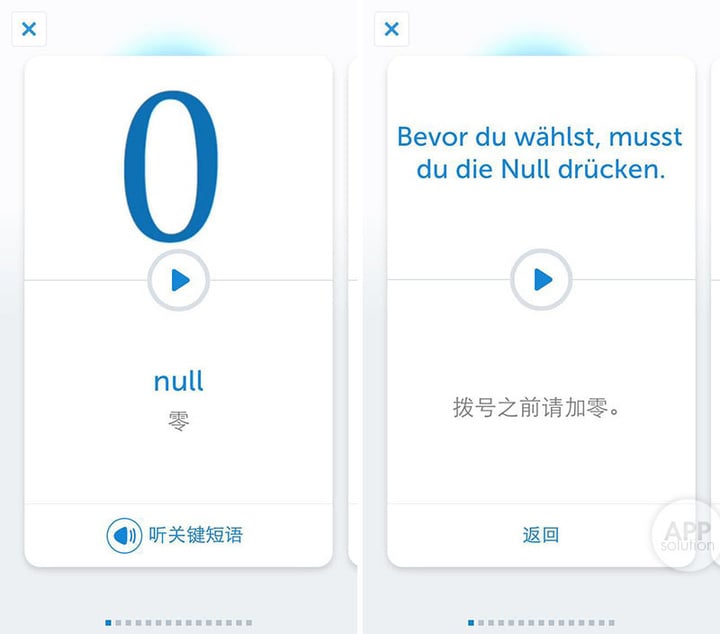Close the 'null' flashcard screen

29,29
